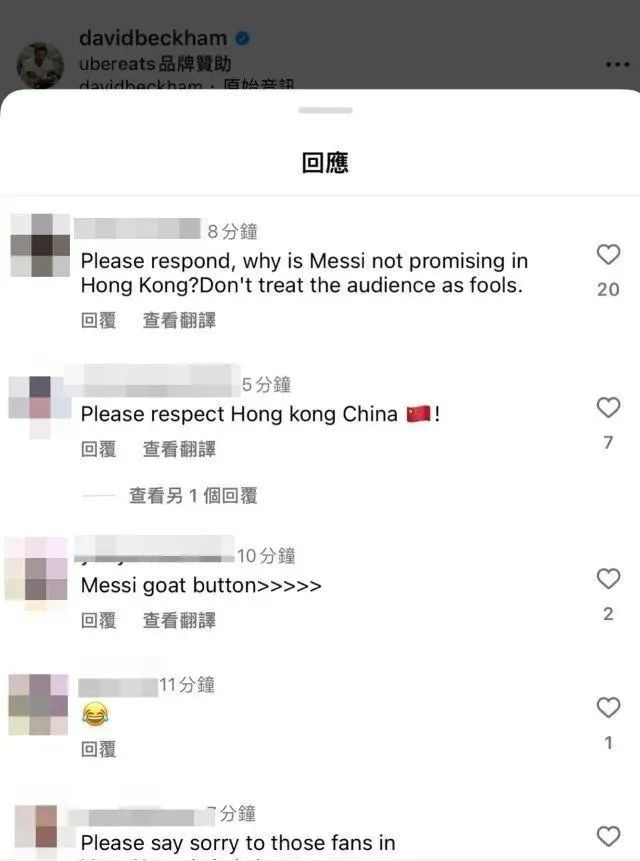Image resolution: width=640 pixels, height=861 pixels.
Task: Expand 查看另 1 個回覆 to view one more reply
Action: point(192,495)
